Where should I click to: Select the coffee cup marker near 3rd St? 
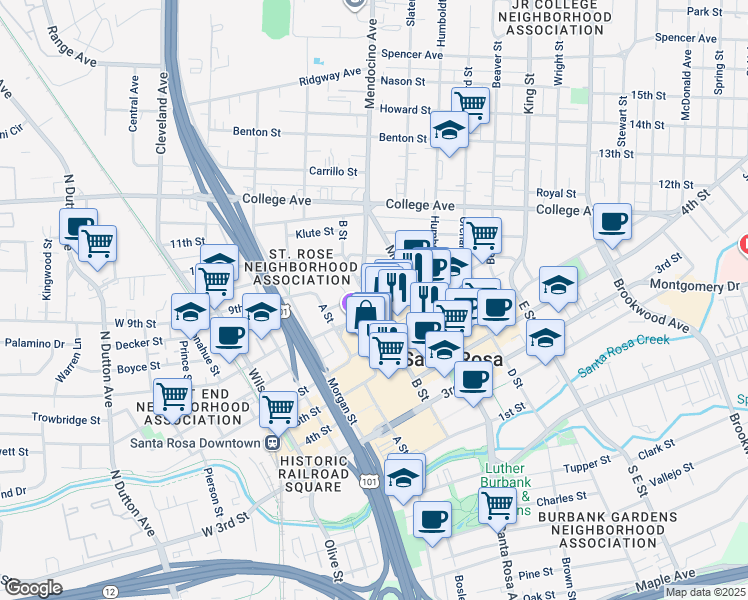(x=473, y=380)
